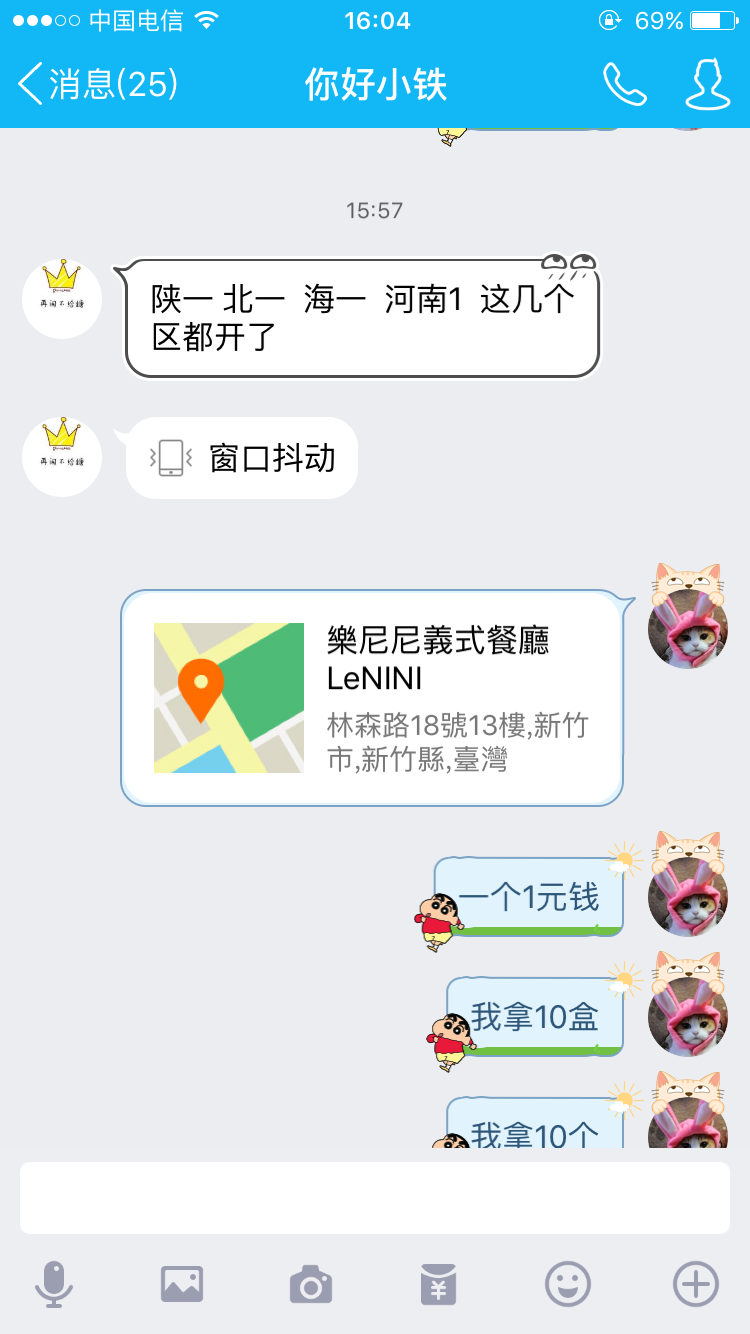The width and height of the screenshot is (750, 1334).
Task: Go back to the 消息 list
Action: coord(97,84)
